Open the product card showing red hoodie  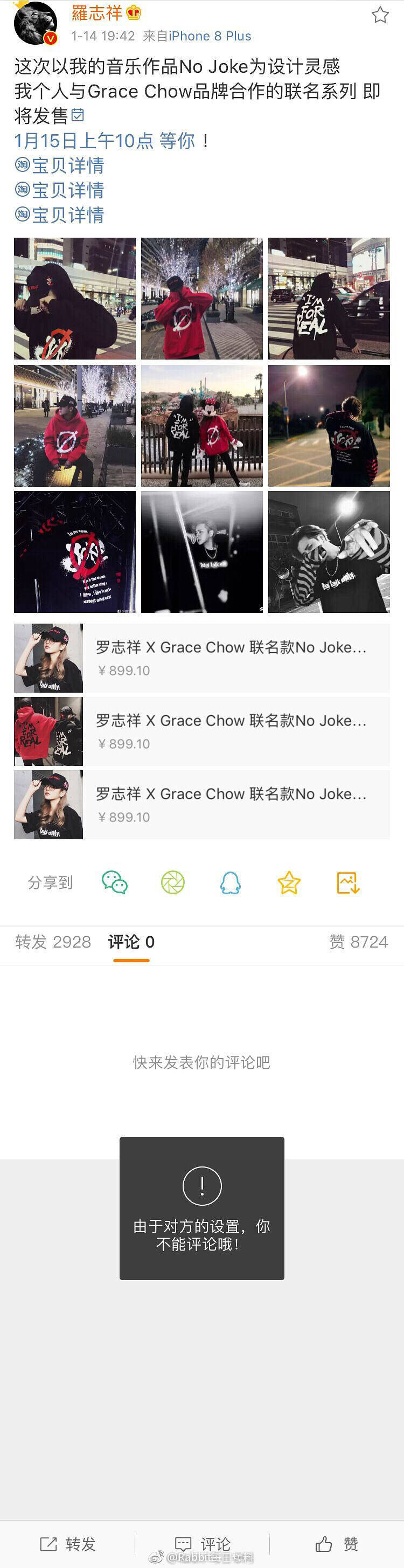coord(201,731)
